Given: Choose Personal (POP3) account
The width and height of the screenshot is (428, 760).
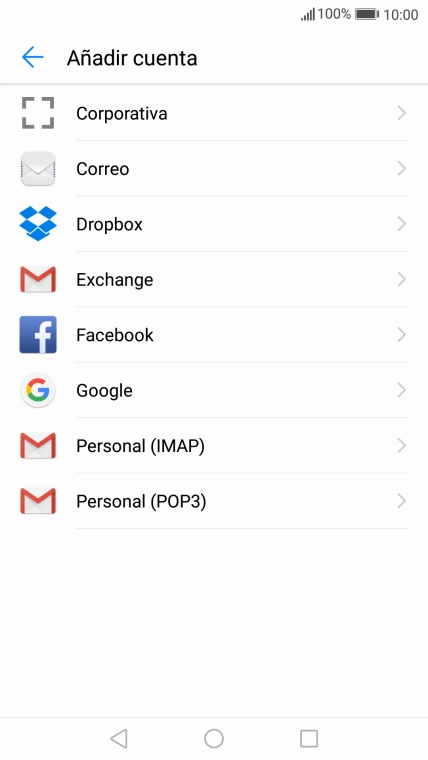Looking at the screenshot, I should (x=214, y=501).
